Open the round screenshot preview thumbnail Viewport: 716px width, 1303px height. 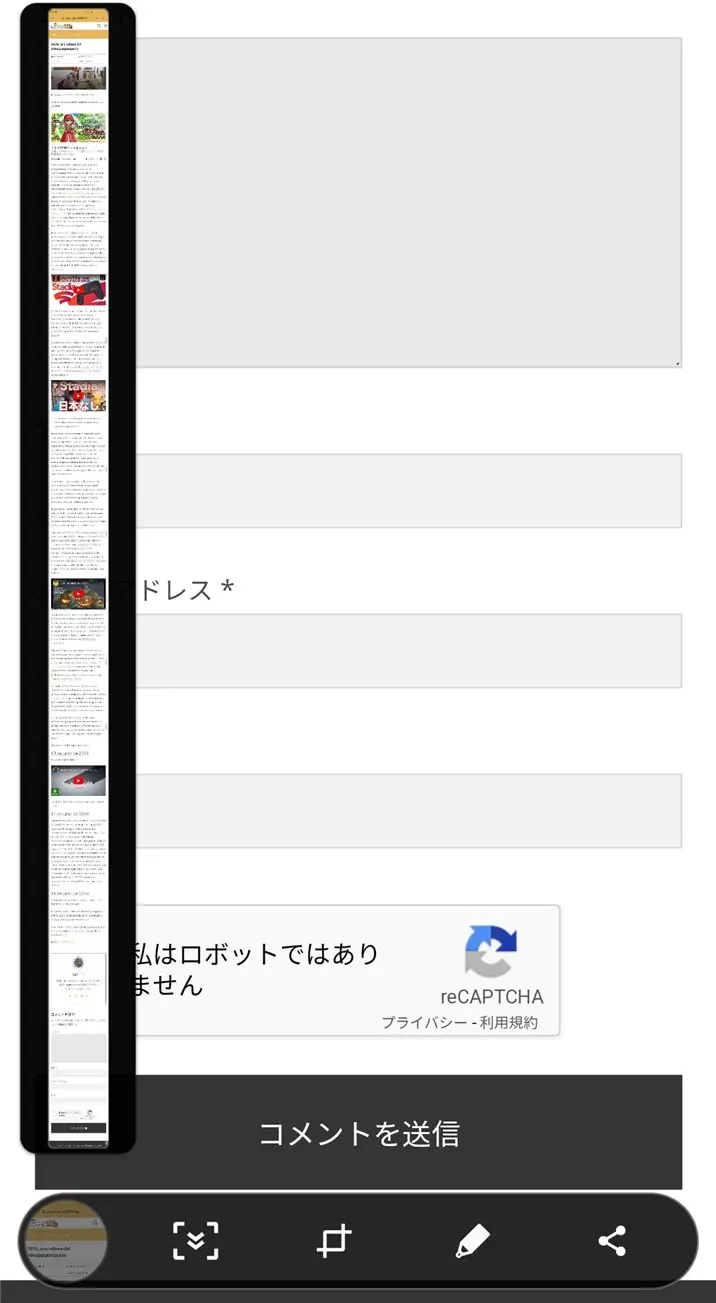[x=65, y=1241]
